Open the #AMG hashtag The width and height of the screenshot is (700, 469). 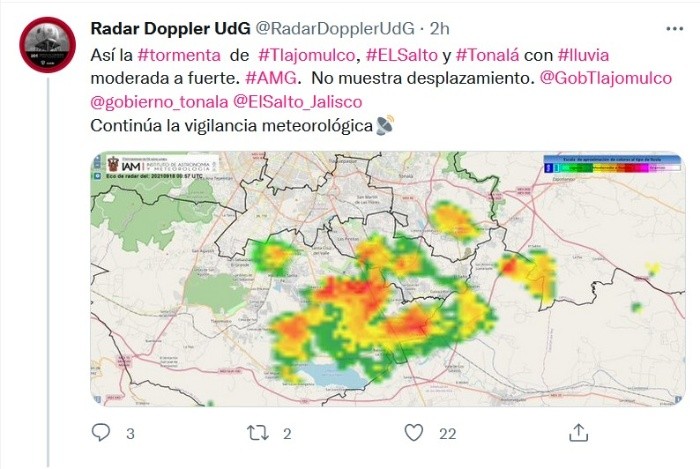point(269,78)
